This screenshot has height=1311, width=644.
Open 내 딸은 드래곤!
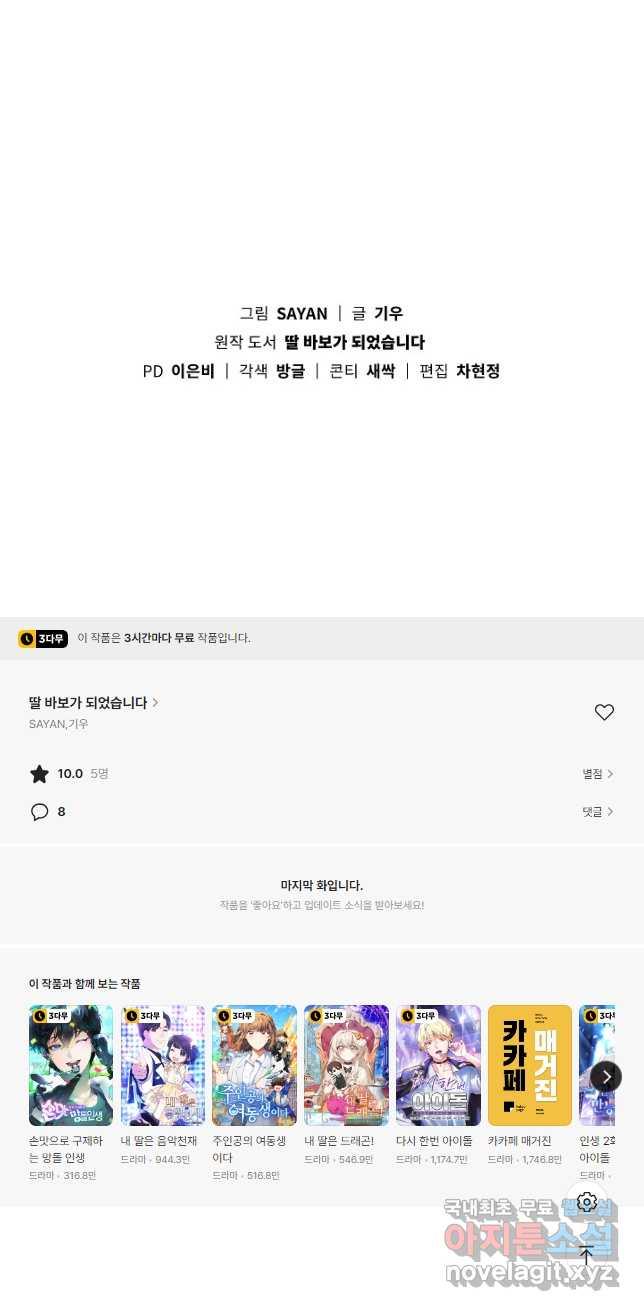click(346, 1066)
